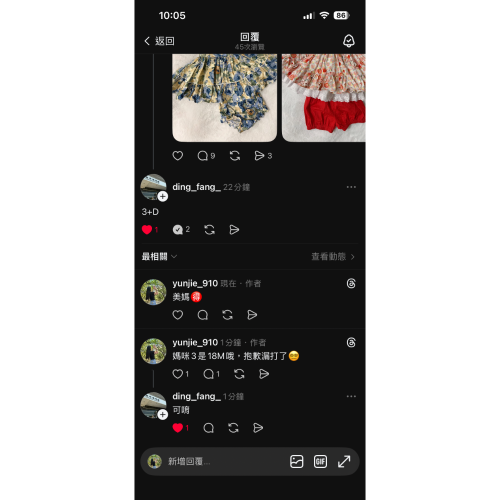Share the photo post with 3 shares
The height and width of the screenshot is (500, 500).
click(x=263, y=156)
